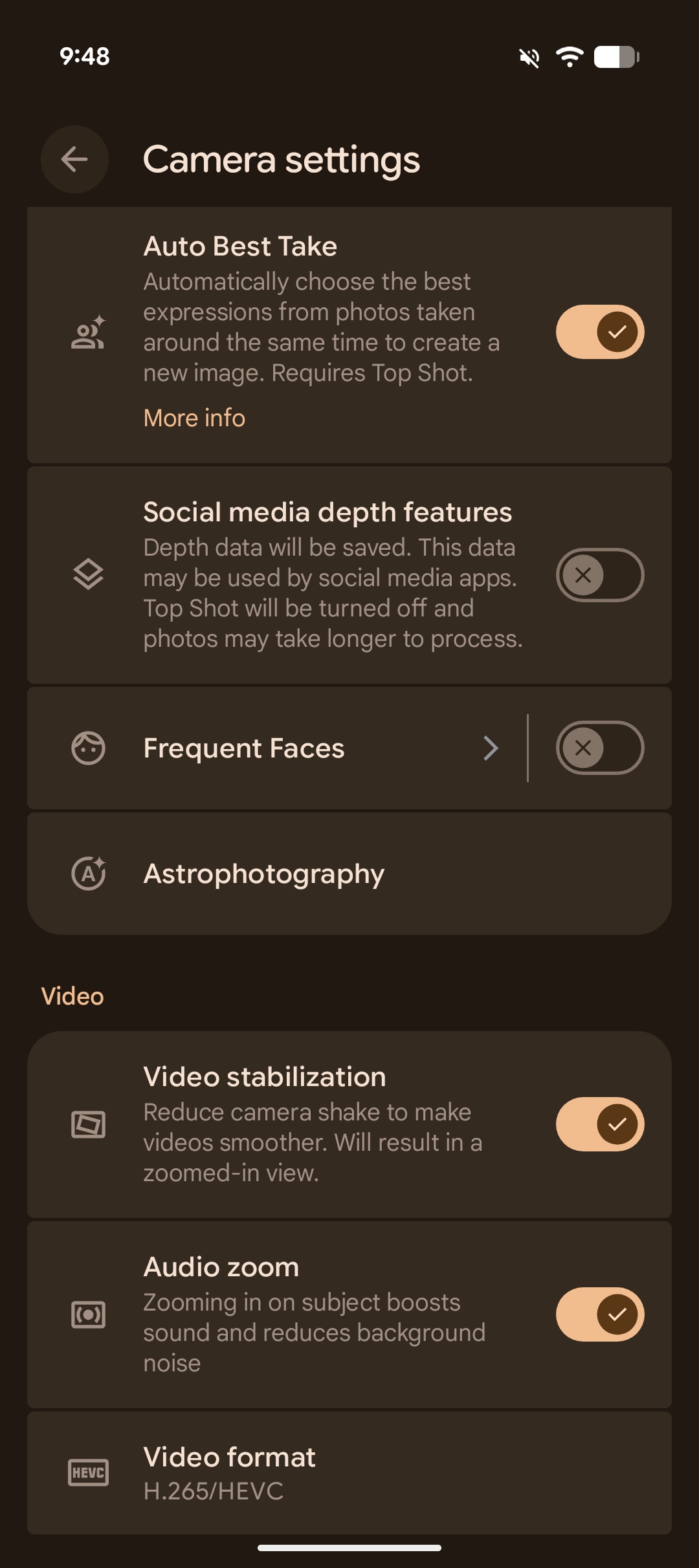Disable Video stabilization
This screenshot has height=1568, width=699.
599,1124
